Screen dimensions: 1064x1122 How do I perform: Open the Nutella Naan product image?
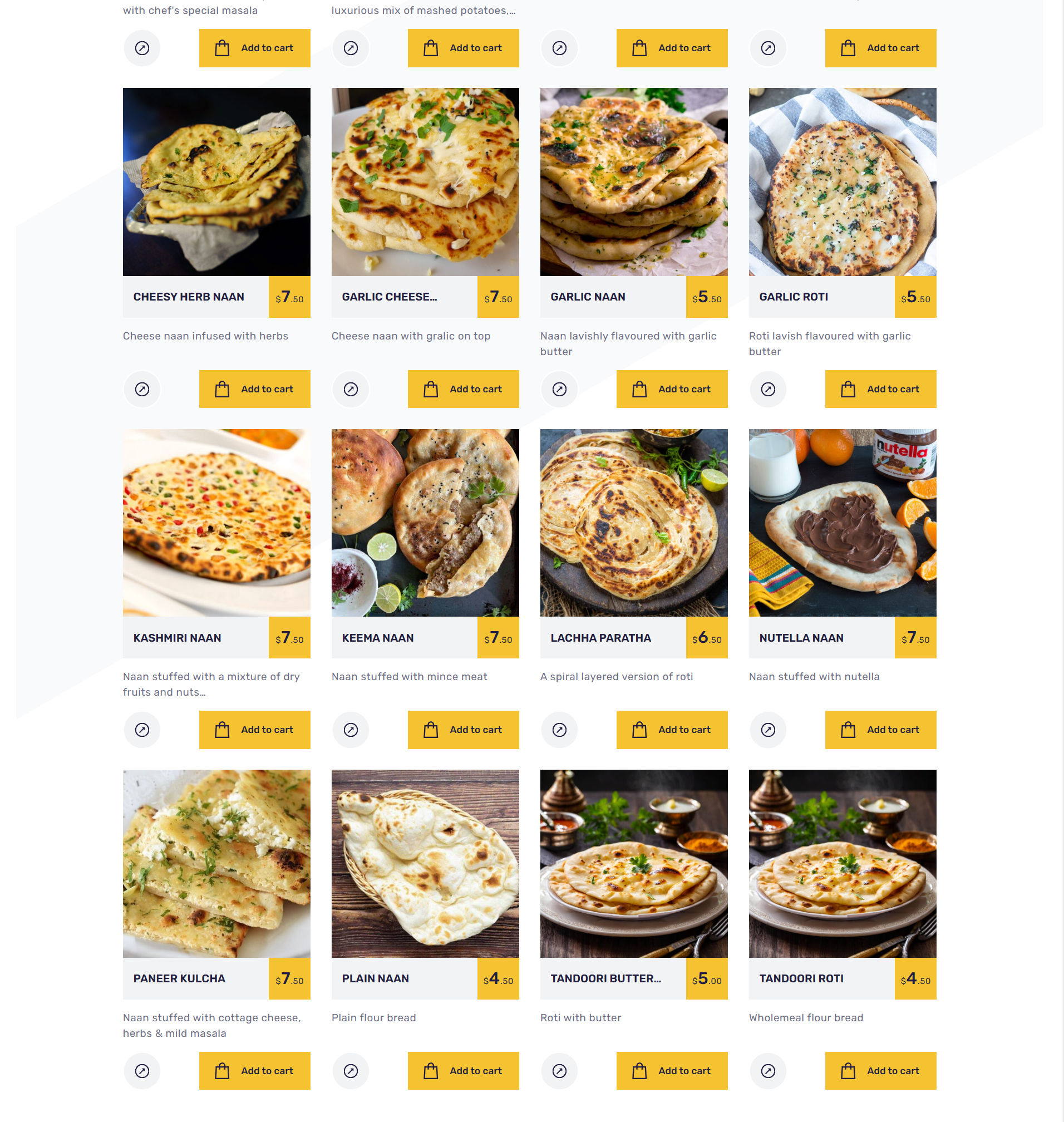click(x=842, y=523)
